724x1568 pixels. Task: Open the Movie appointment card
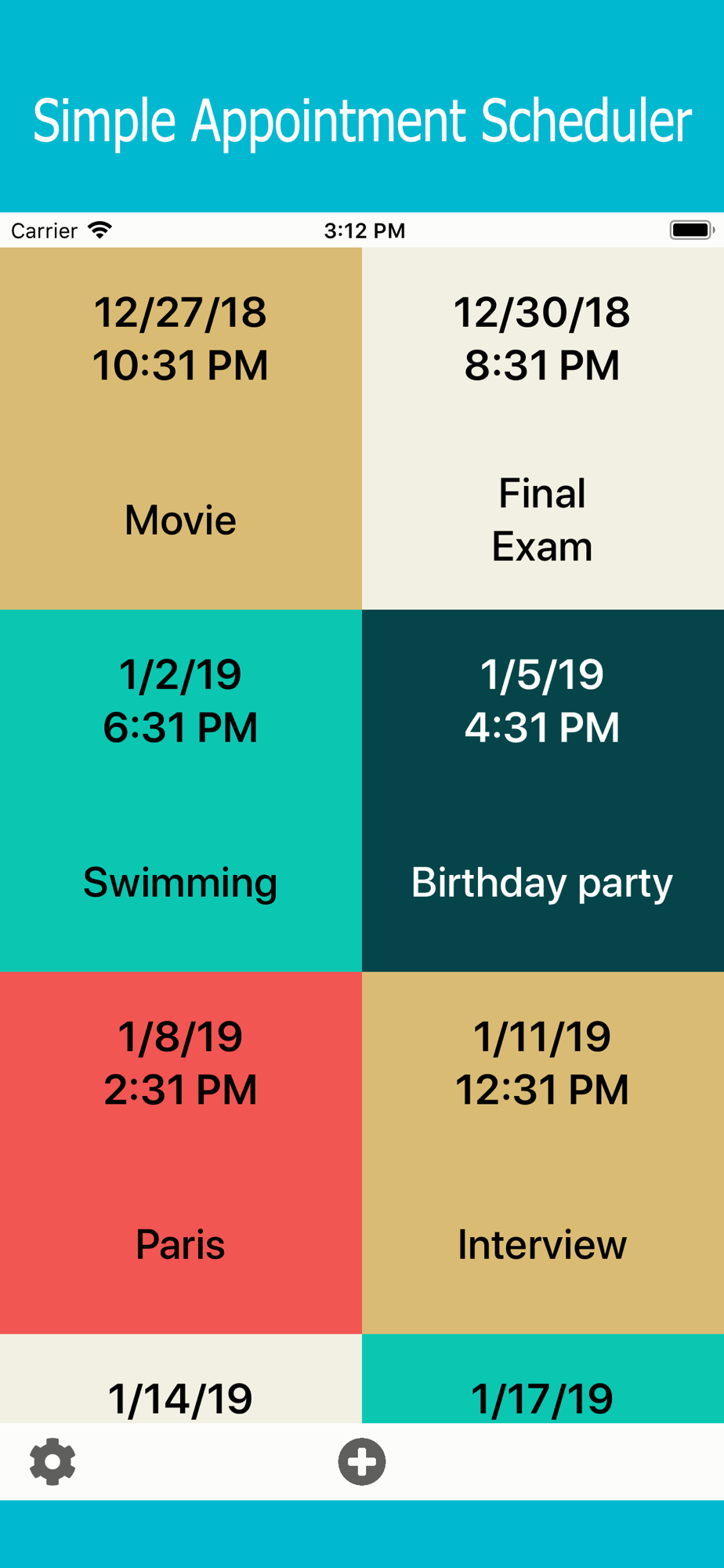pos(181,429)
